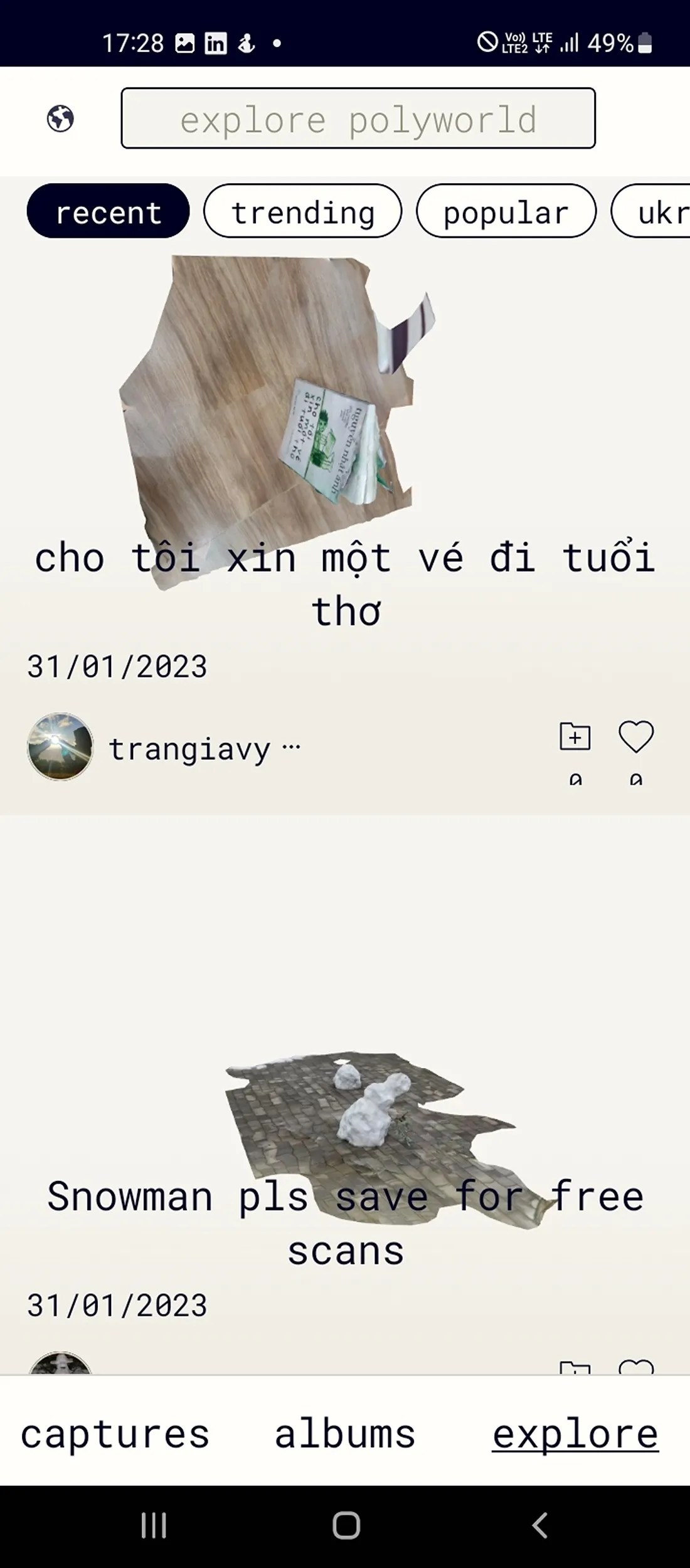The image size is (690, 1568).
Task: Tap the explore polyworld search box
Action: (358, 119)
